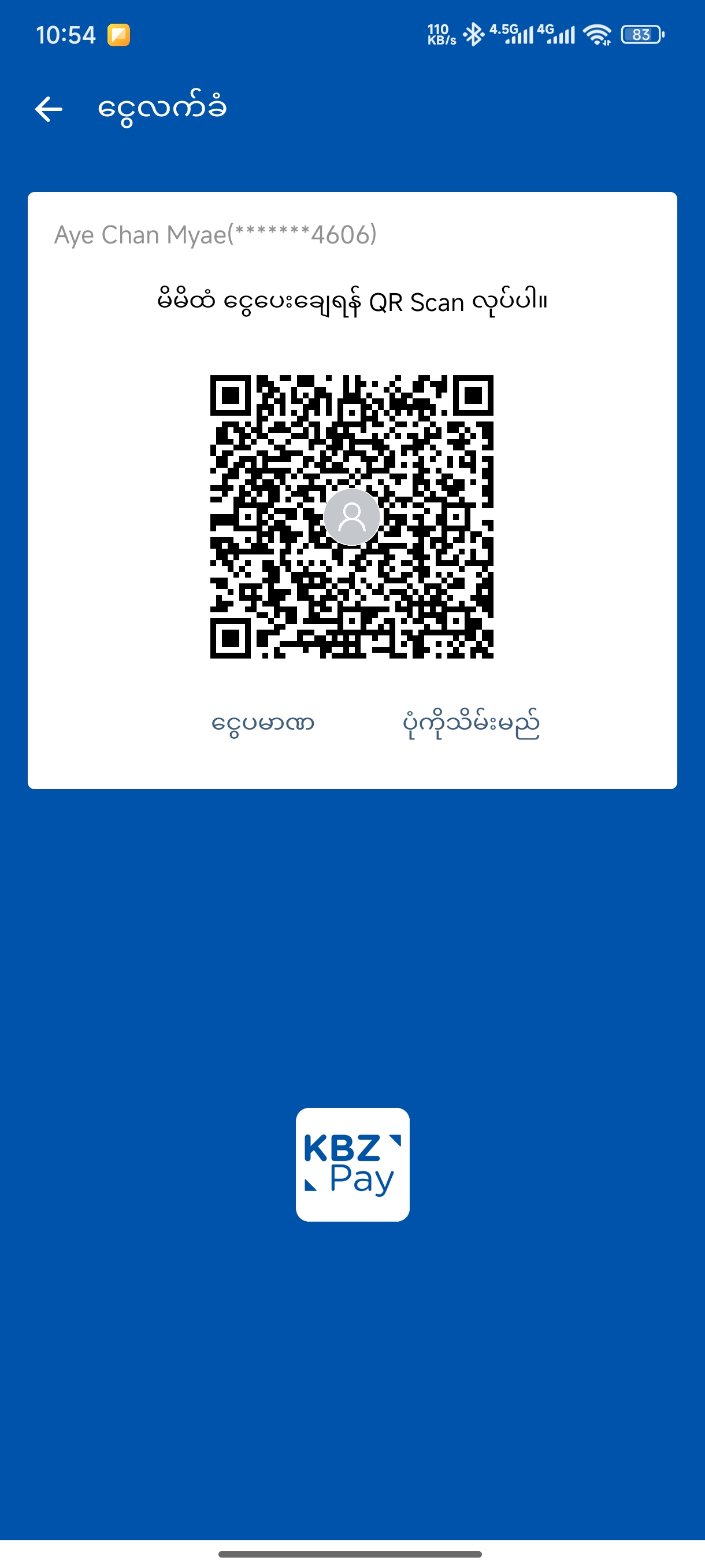
Task: Tap ငွေပမာဏ to set the amount
Action: [263, 724]
